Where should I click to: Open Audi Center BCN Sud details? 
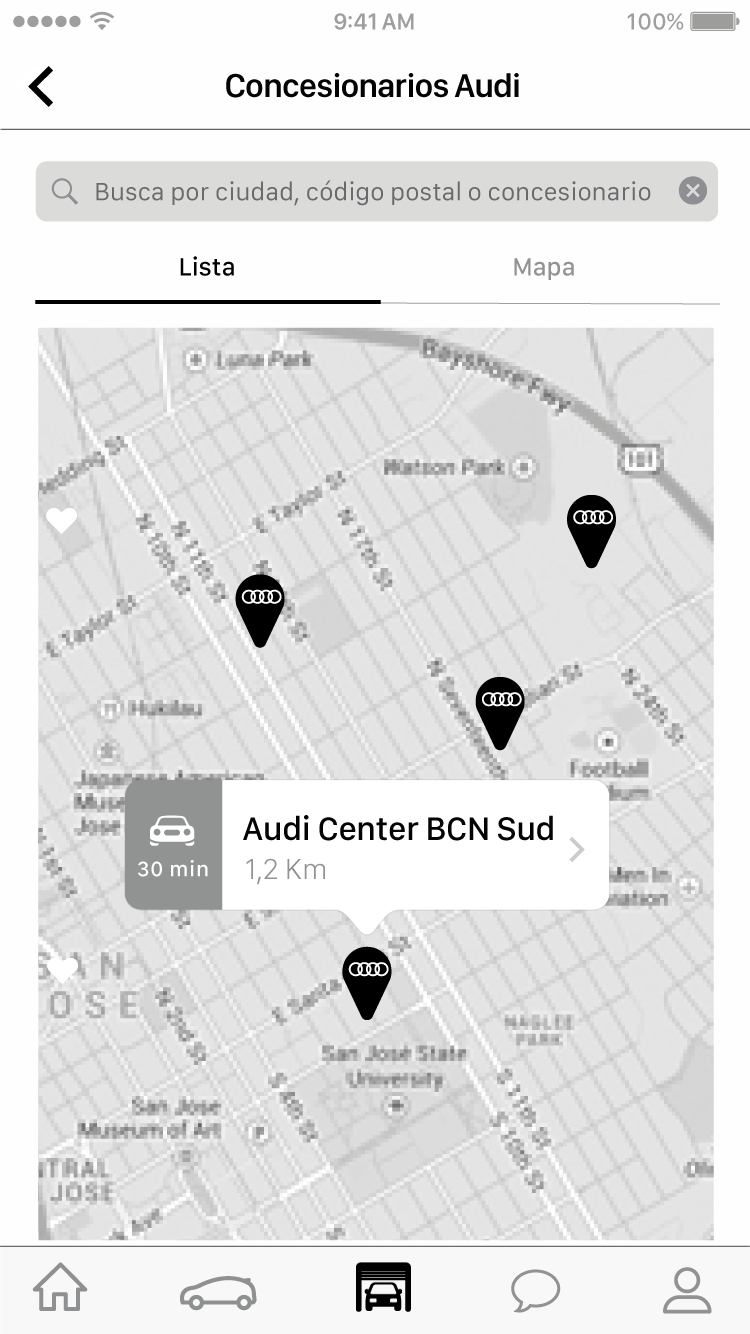414,846
